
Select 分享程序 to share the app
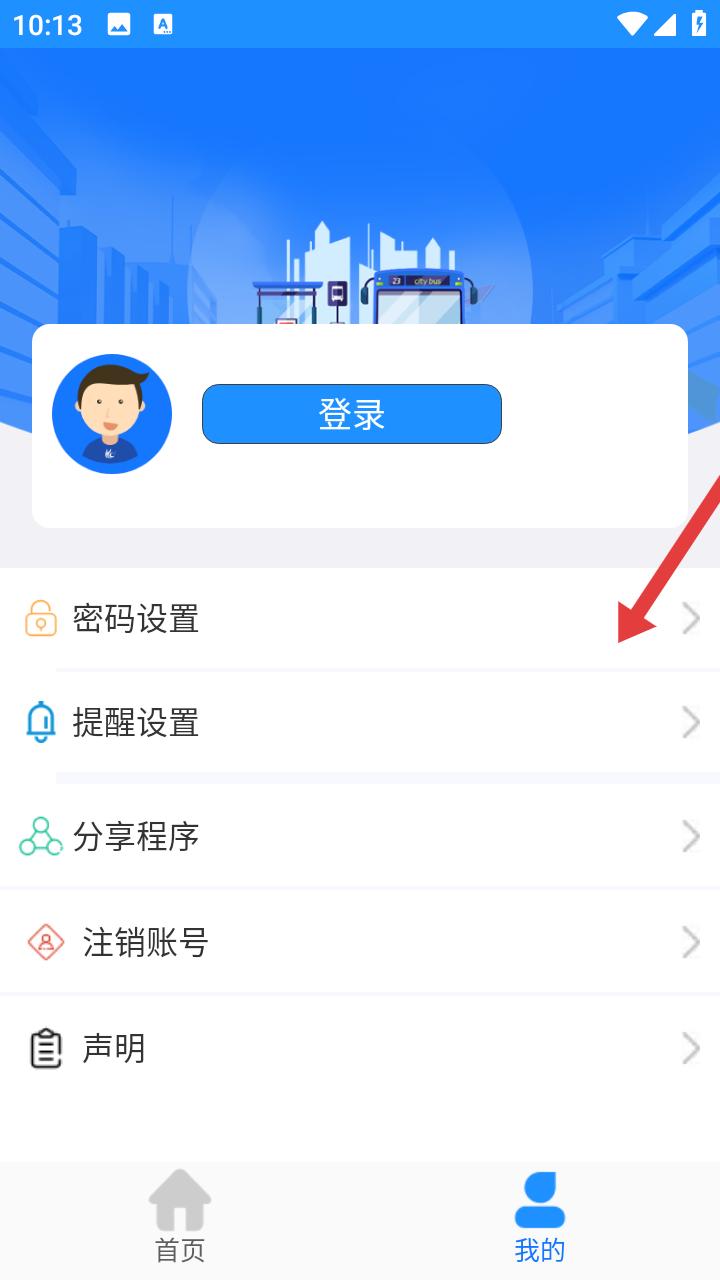tap(360, 836)
